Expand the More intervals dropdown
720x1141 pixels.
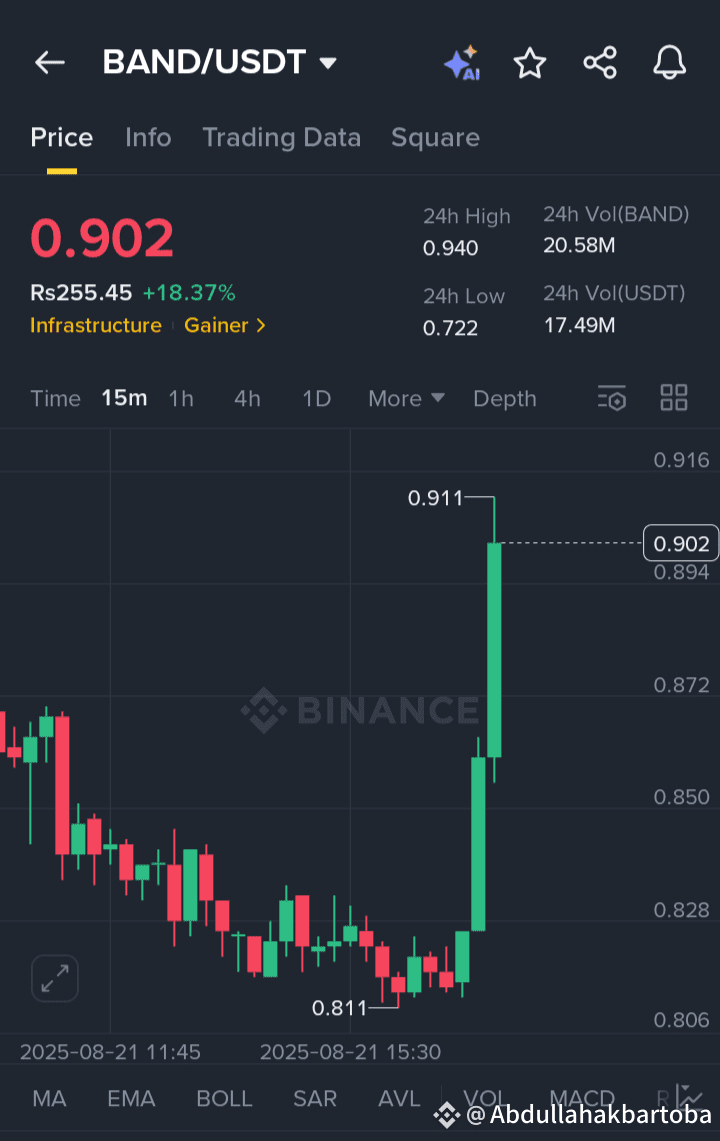pyautogui.click(x=406, y=399)
